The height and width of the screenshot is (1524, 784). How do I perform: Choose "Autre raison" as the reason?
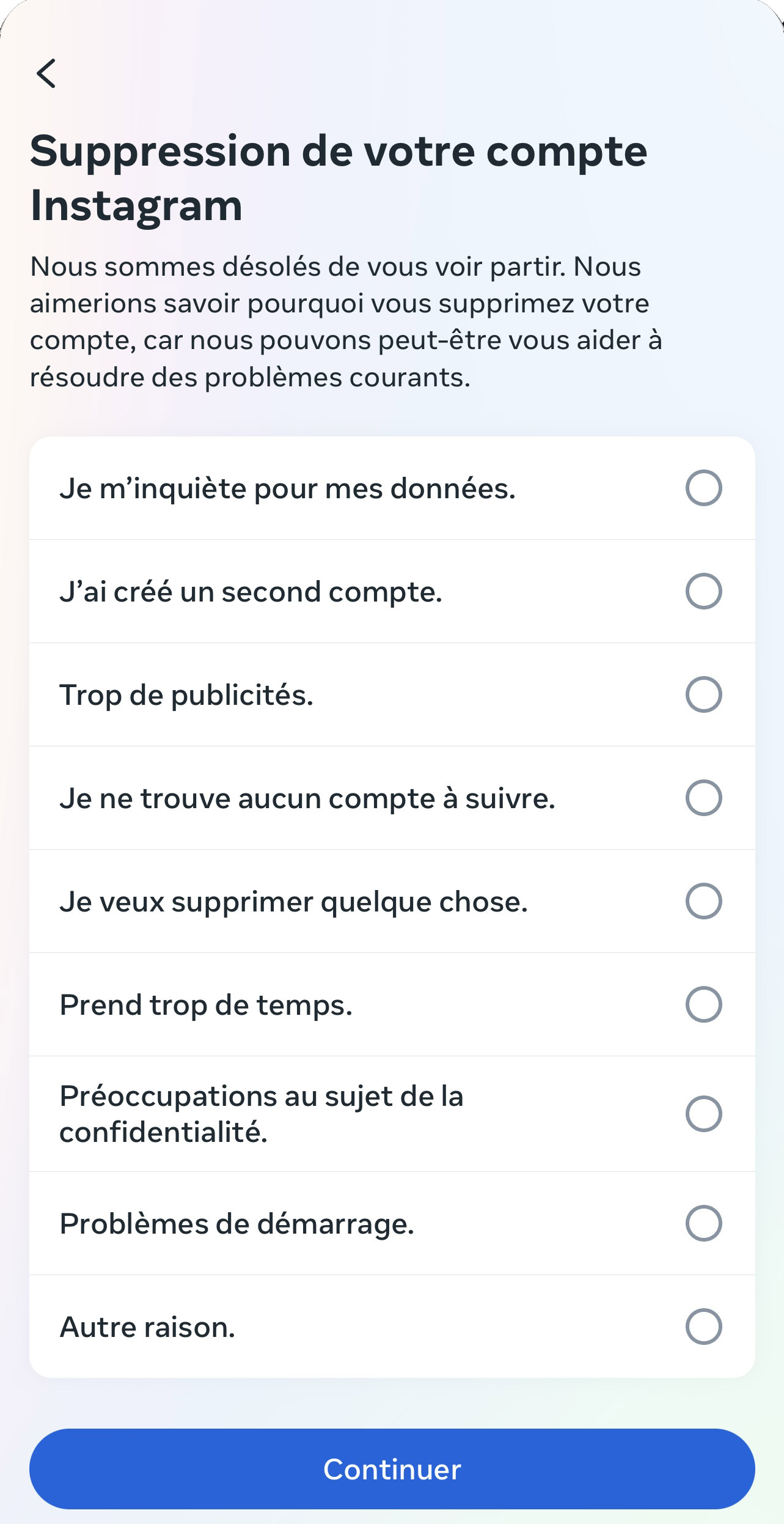(392, 1327)
